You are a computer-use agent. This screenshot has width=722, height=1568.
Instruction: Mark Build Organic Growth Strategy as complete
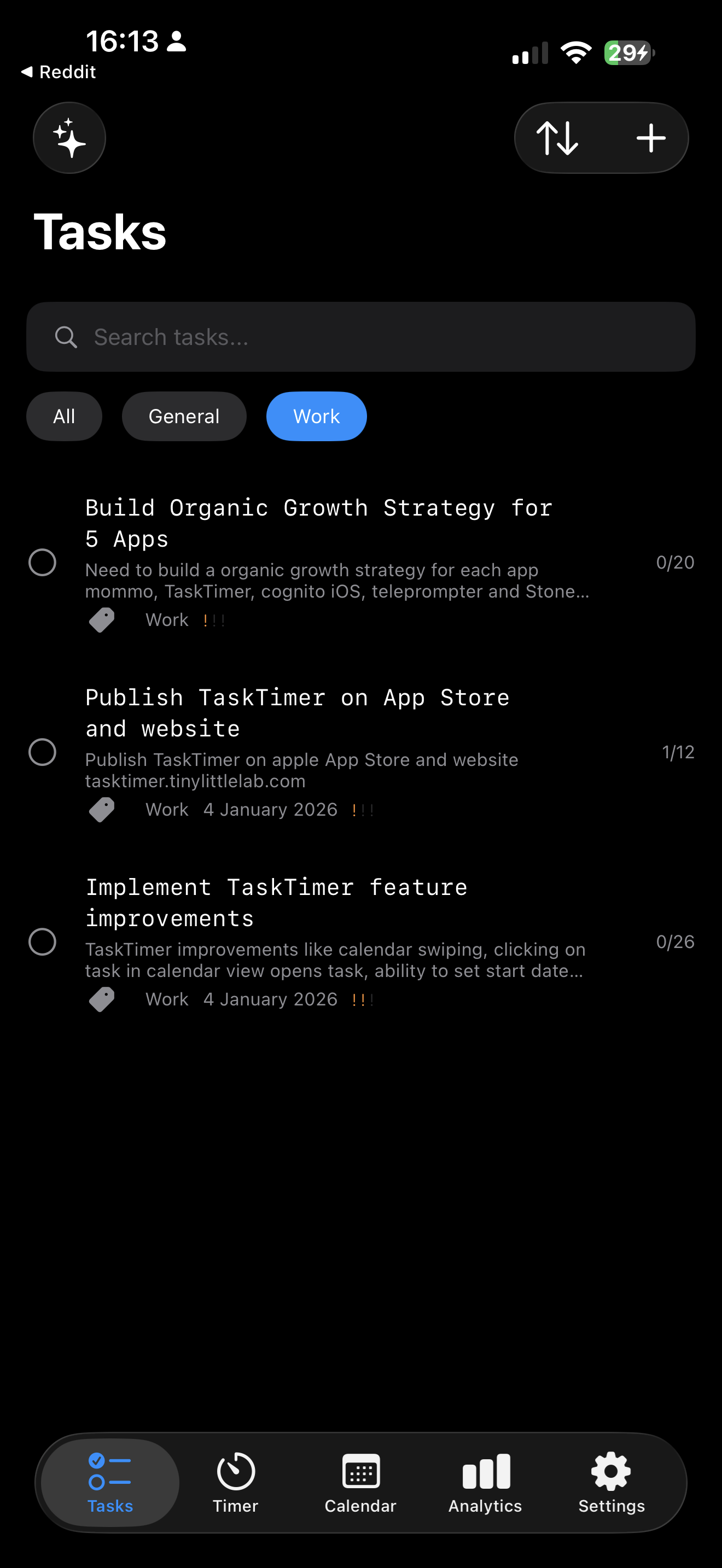(43, 562)
